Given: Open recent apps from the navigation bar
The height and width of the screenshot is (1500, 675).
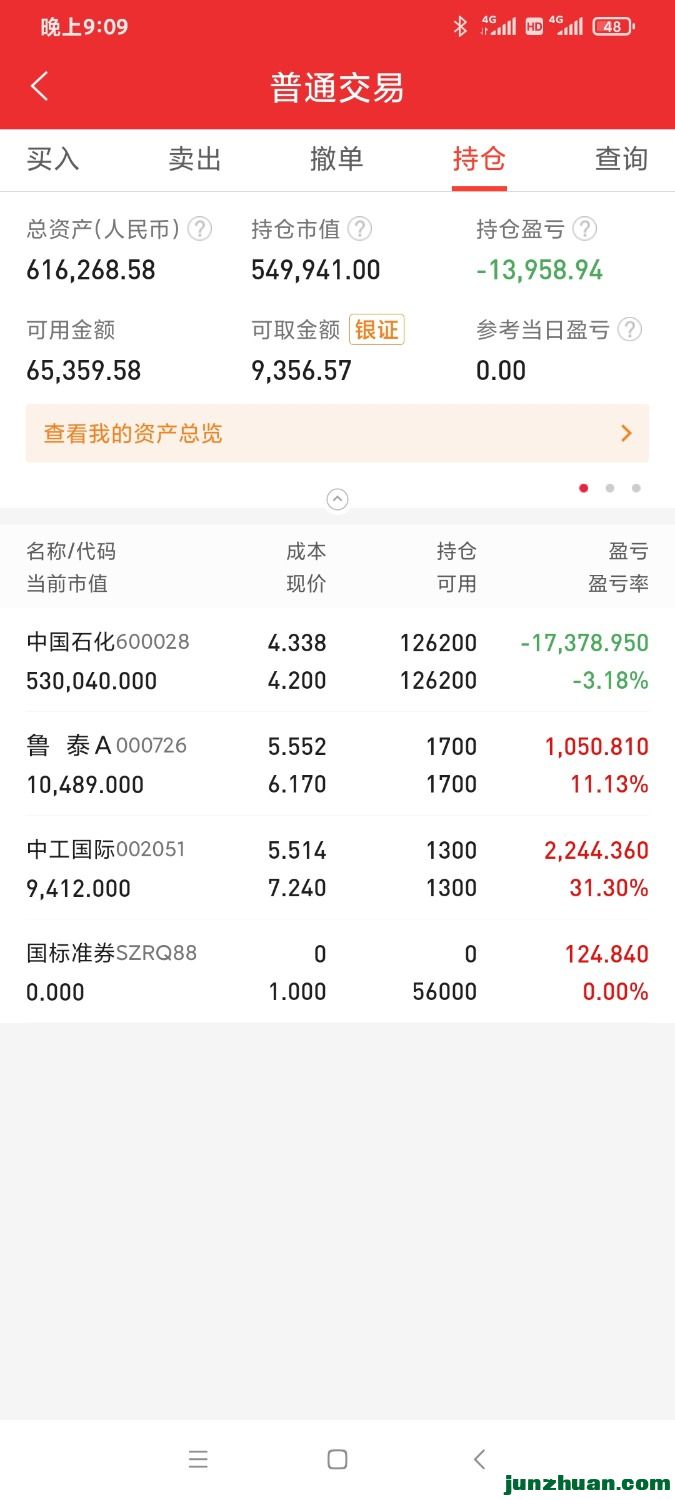Looking at the screenshot, I should pos(198,1459).
